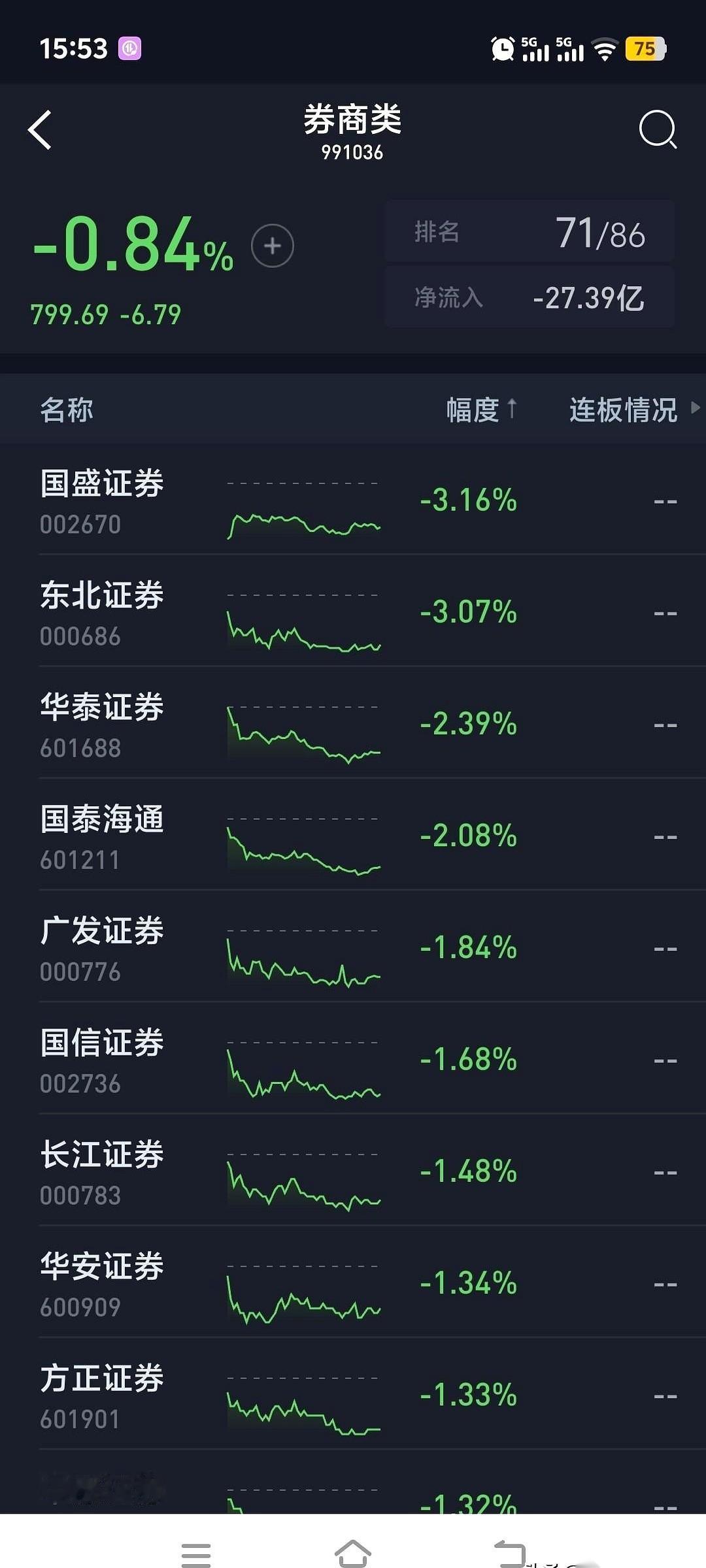Switch to the 名称 column header
The image size is (706, 1568).
(x=66, y=410)
